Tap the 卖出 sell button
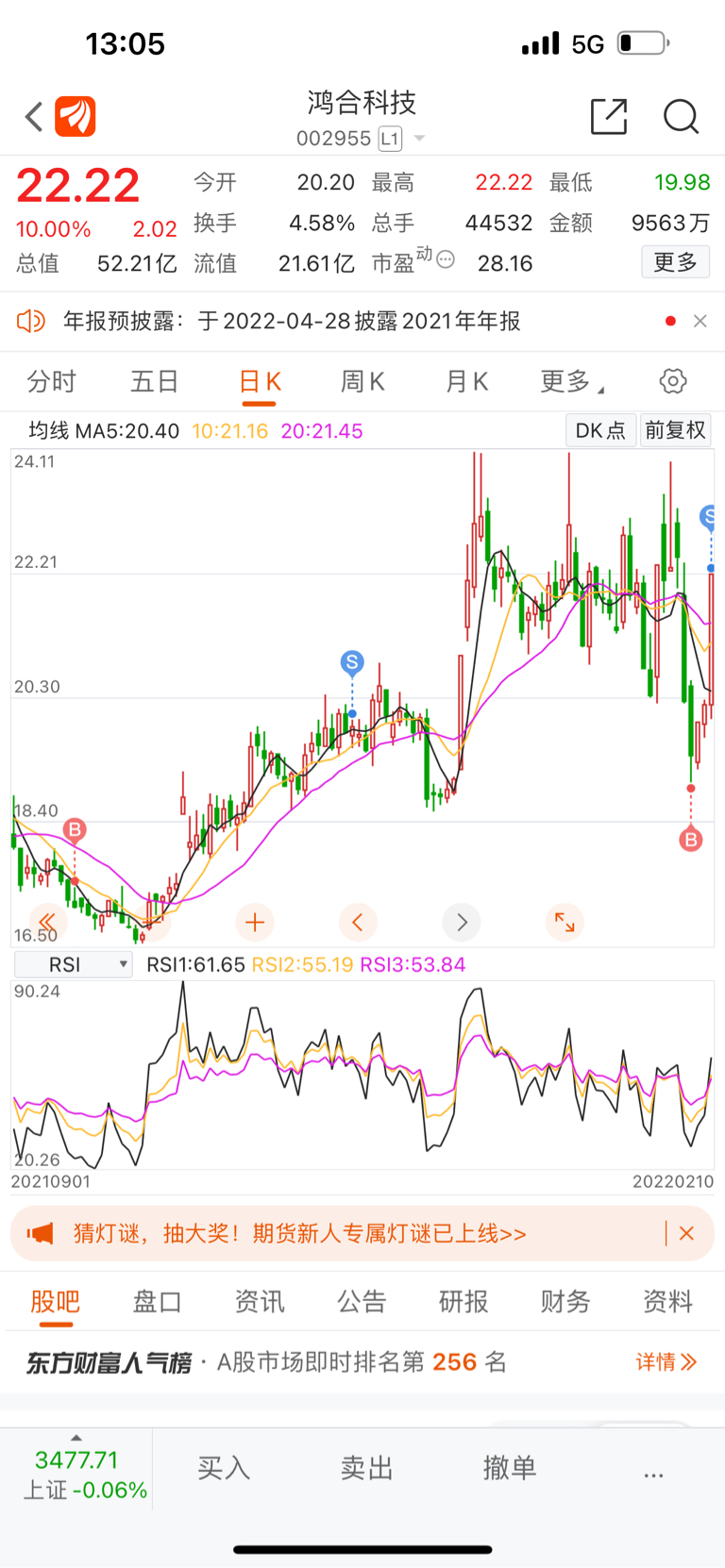This screenshot has width=725, height=1568. [x=366, y=1468]
